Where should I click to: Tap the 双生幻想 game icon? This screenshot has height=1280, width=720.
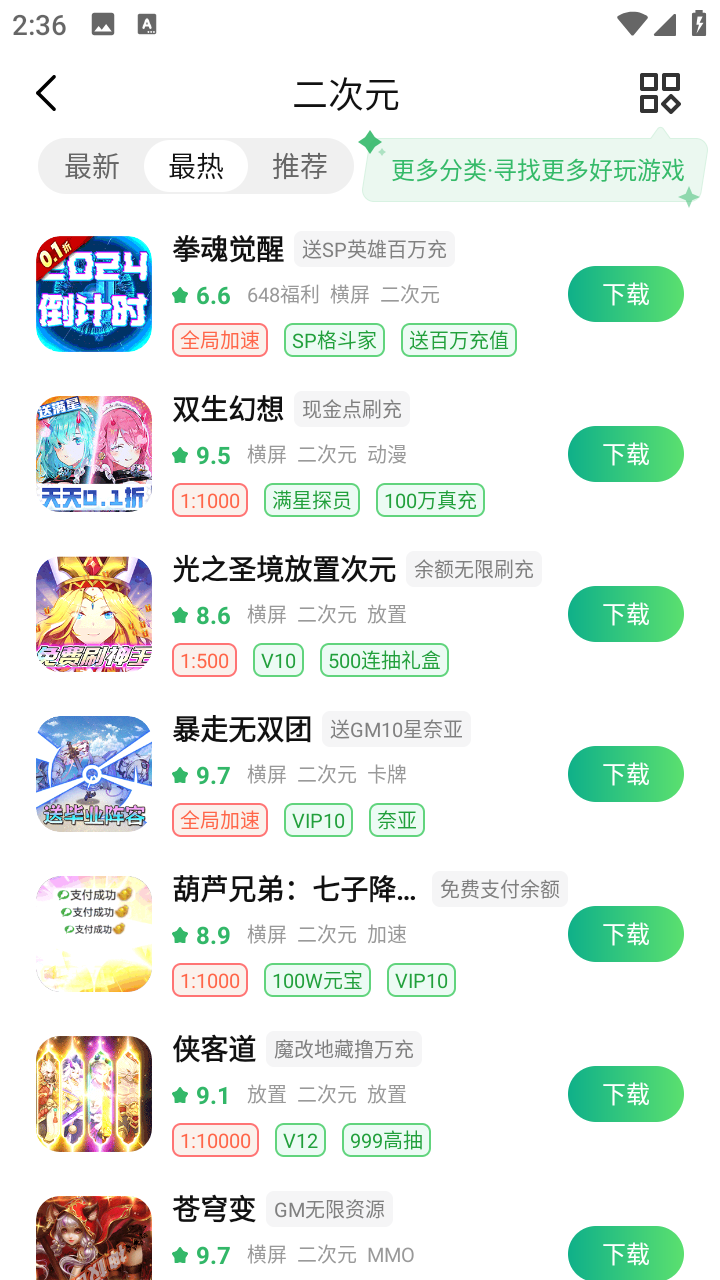93,453
